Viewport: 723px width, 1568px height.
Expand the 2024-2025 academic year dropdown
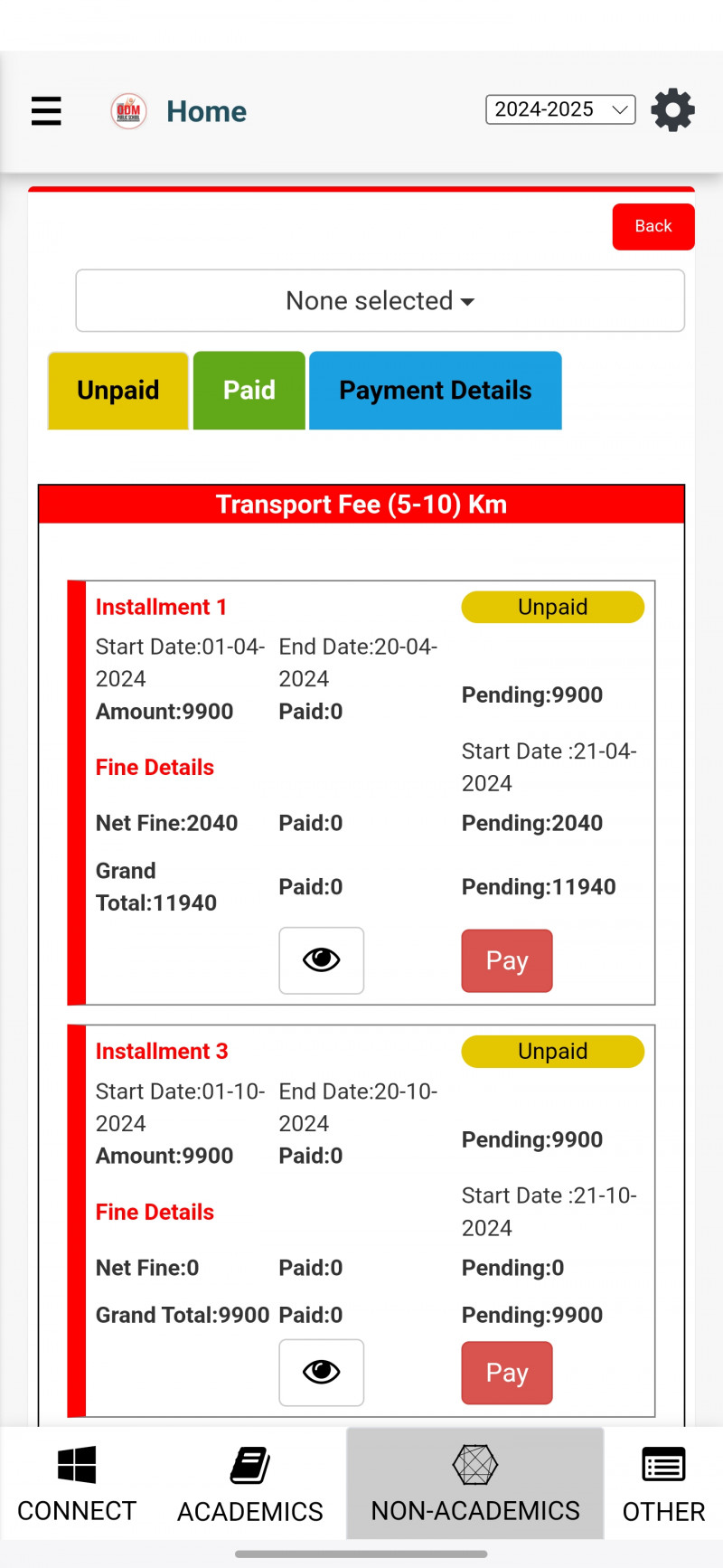(560, 109)
